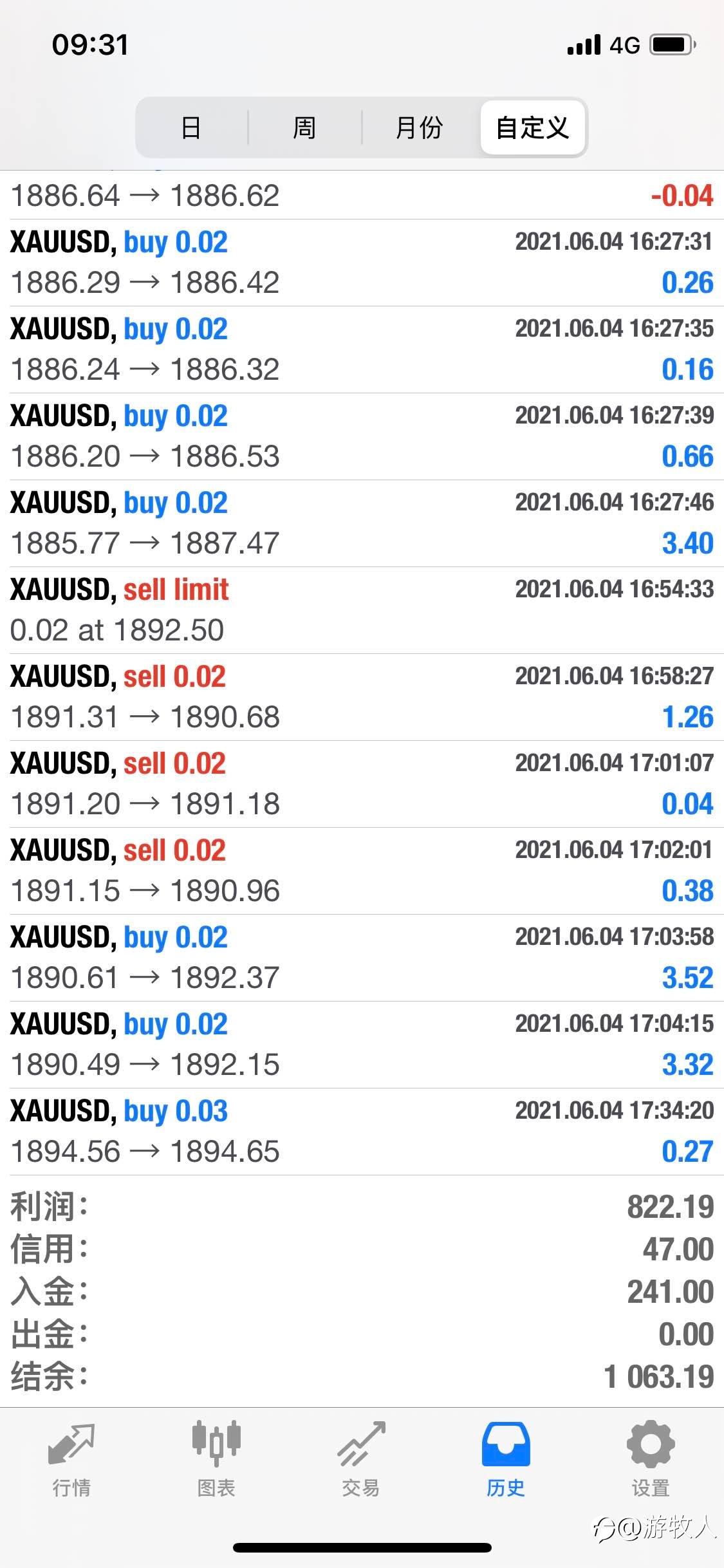
Task: Switch to the 月份 period tab
Action: tap(419, 127)
